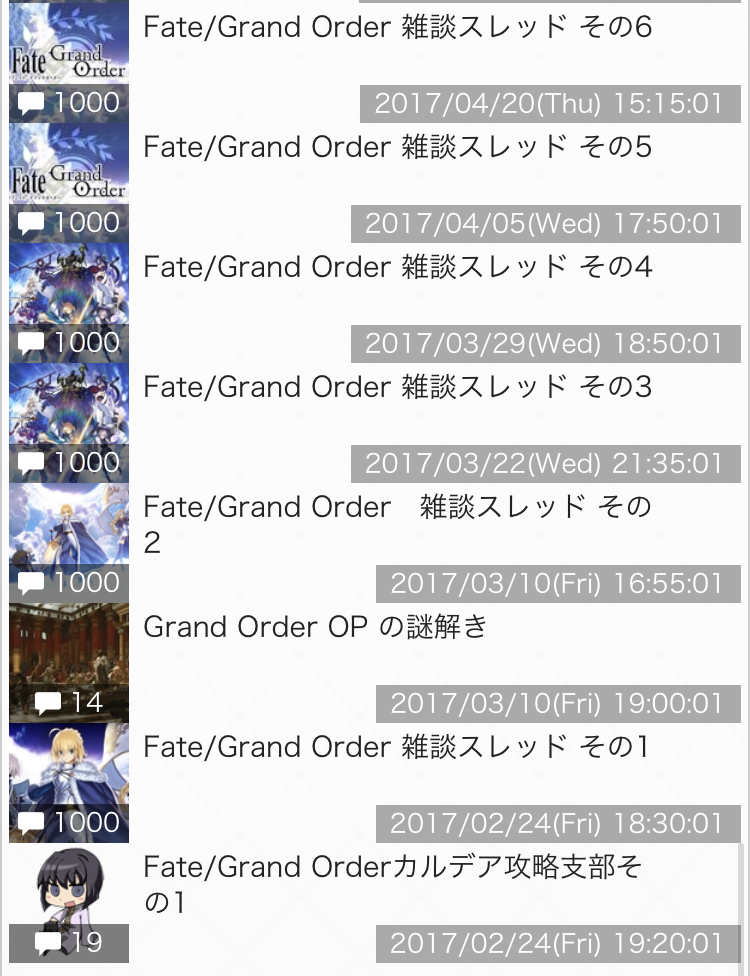Viewport: 750px width, 976px height.
Task: Open Fate/Grand Order 雑談スレッド その3 thread
Action: pyautogui.click(x=397, y=387)
